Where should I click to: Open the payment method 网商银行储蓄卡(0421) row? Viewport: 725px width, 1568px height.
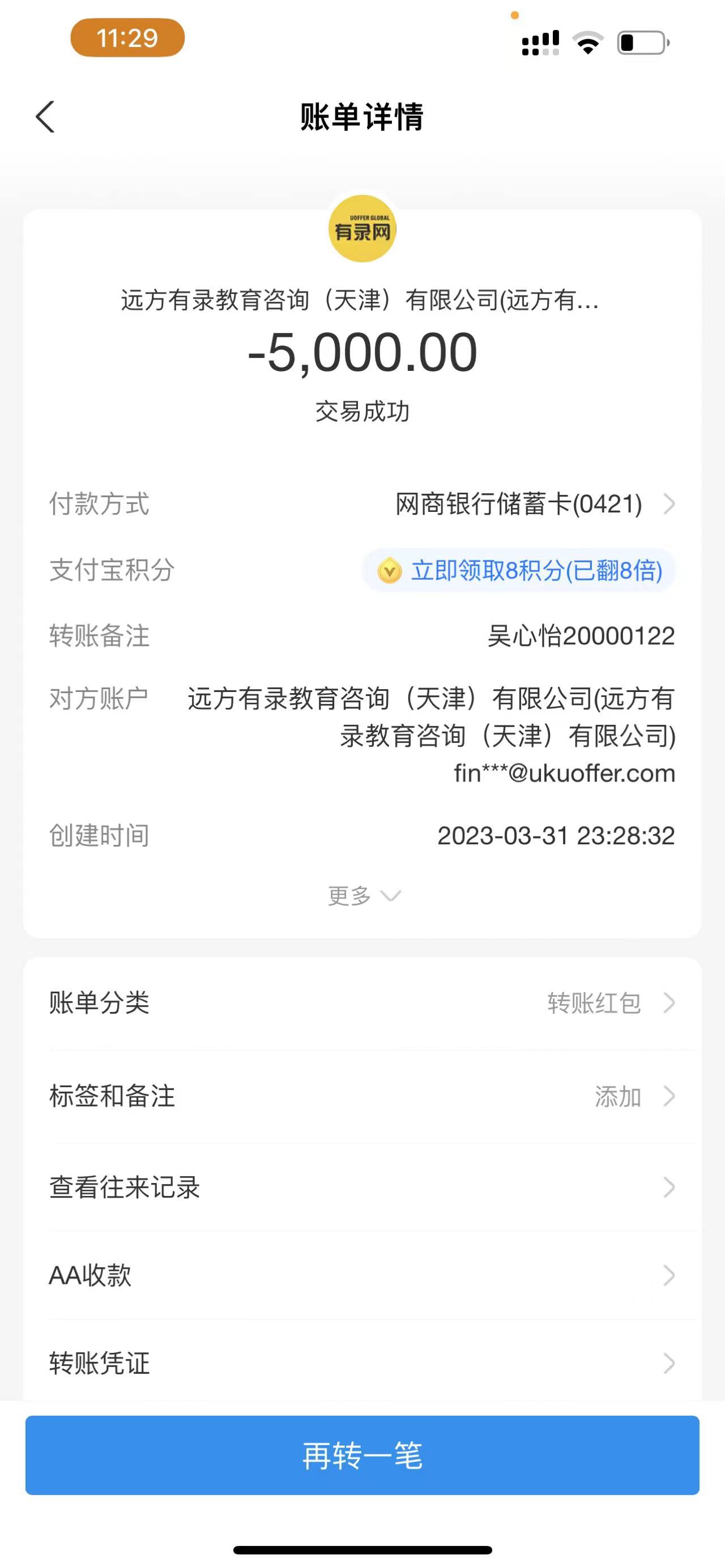tap(535, 504)
